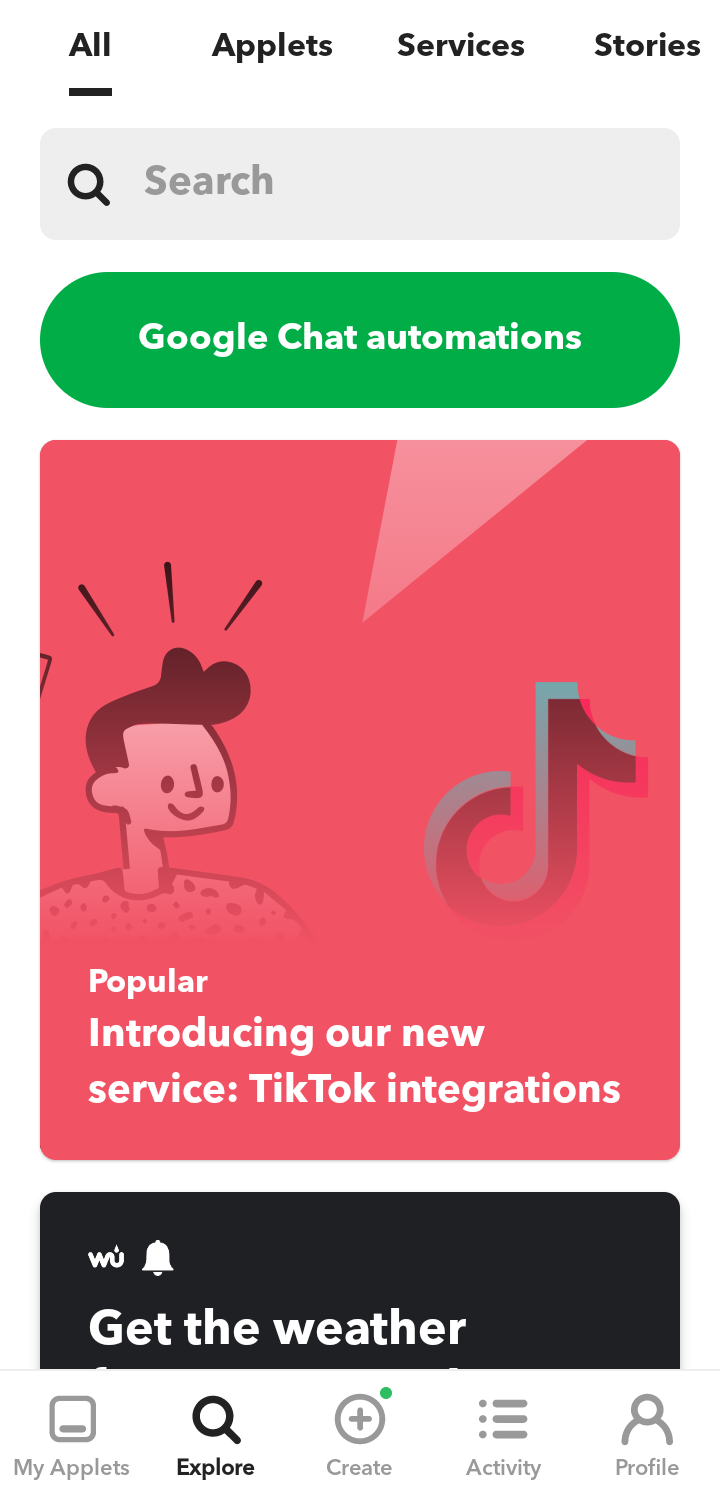The width and height of the screenshot is (720, 1507).
Task: Create a new applet
Action: [x=359, y=1437]
